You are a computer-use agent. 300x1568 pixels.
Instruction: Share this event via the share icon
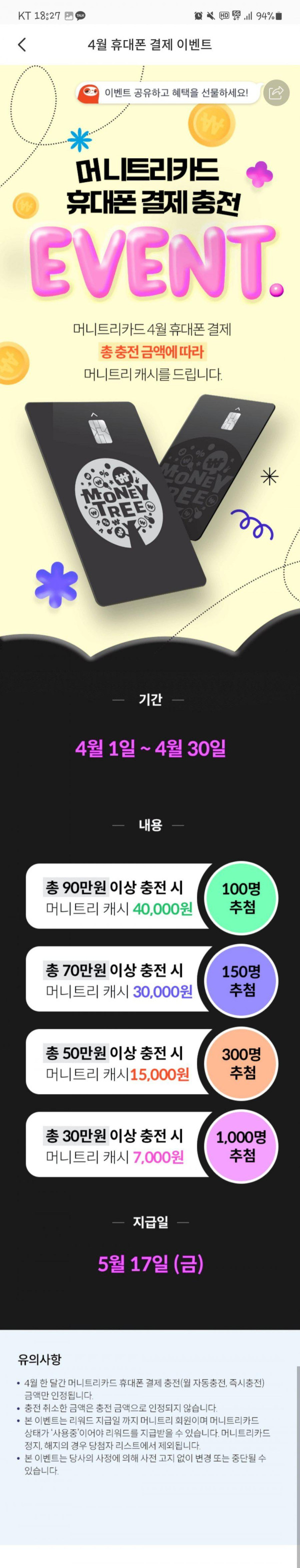tap(275, 93)
